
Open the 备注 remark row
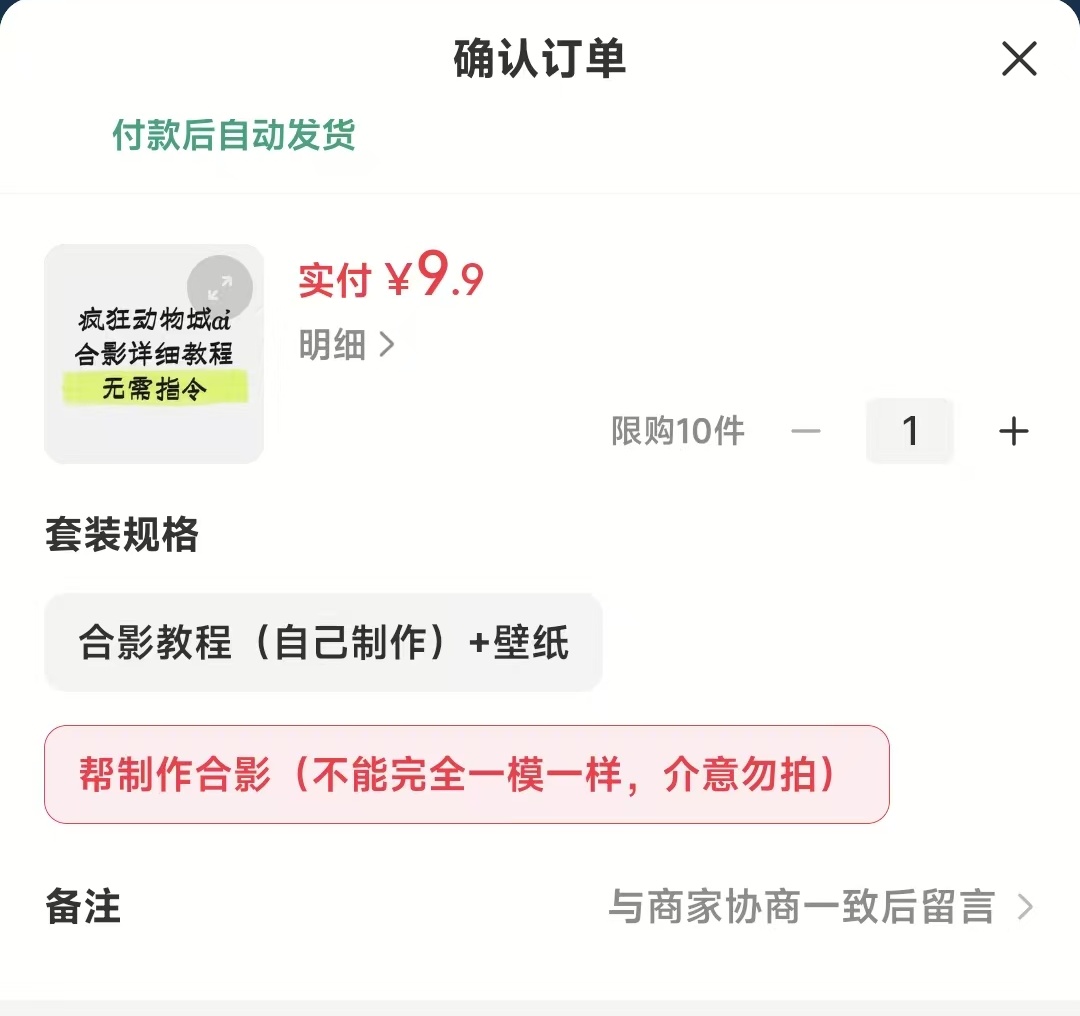pyautogui.click(x=540, y=908)
